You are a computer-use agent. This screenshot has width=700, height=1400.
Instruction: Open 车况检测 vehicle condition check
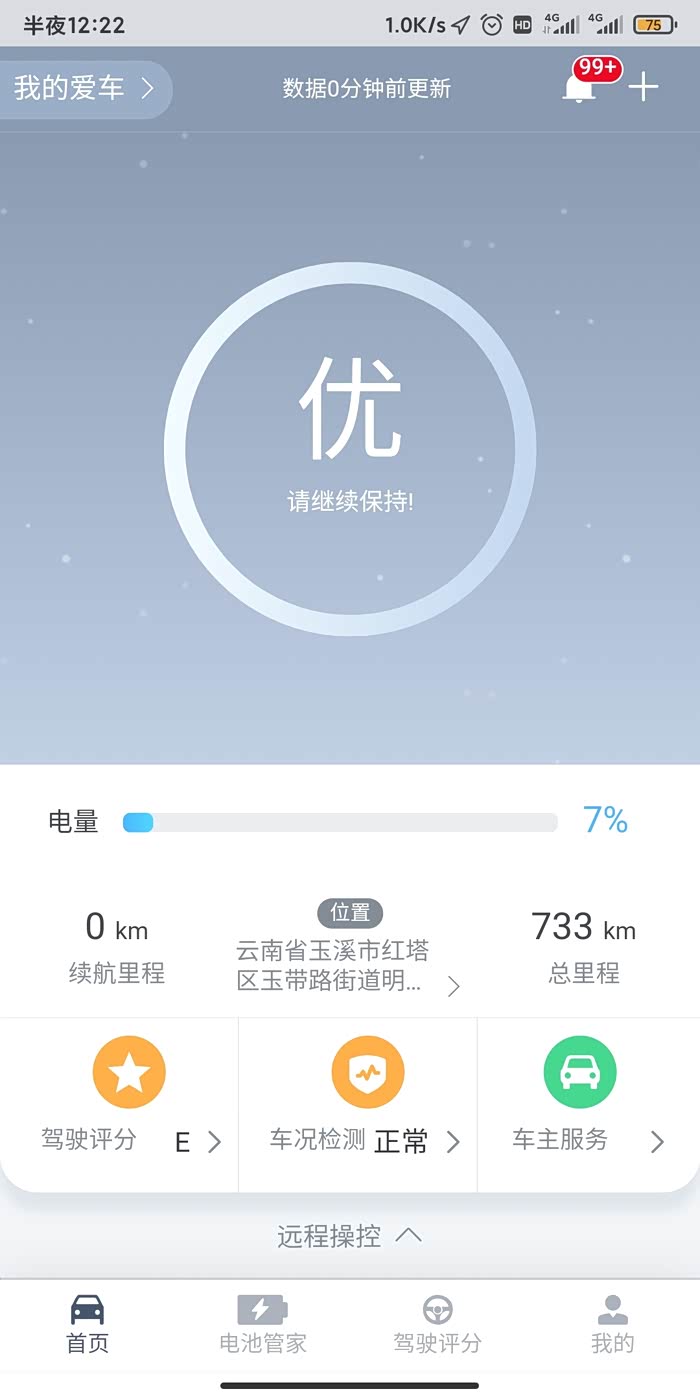[x=358, y=1105]
